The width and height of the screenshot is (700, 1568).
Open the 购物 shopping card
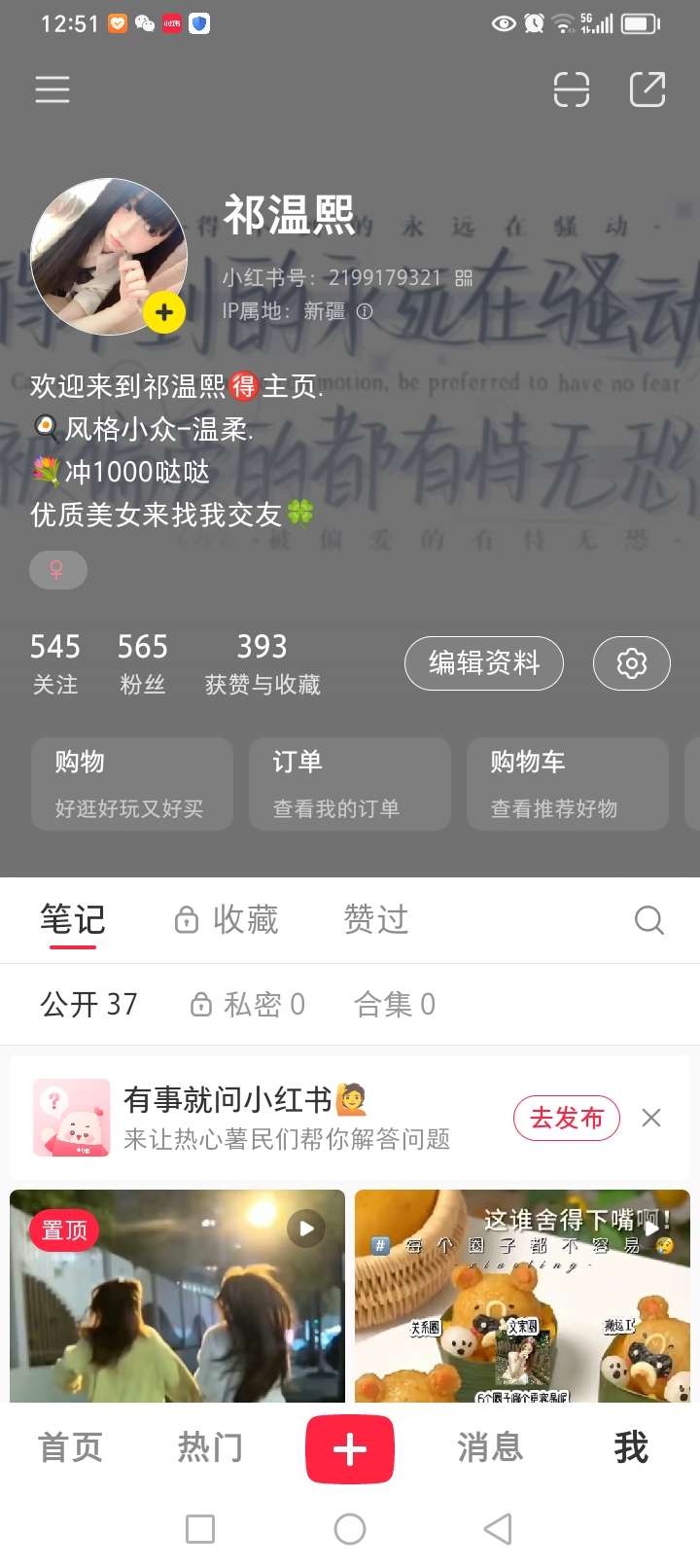[x=132, y=784]
